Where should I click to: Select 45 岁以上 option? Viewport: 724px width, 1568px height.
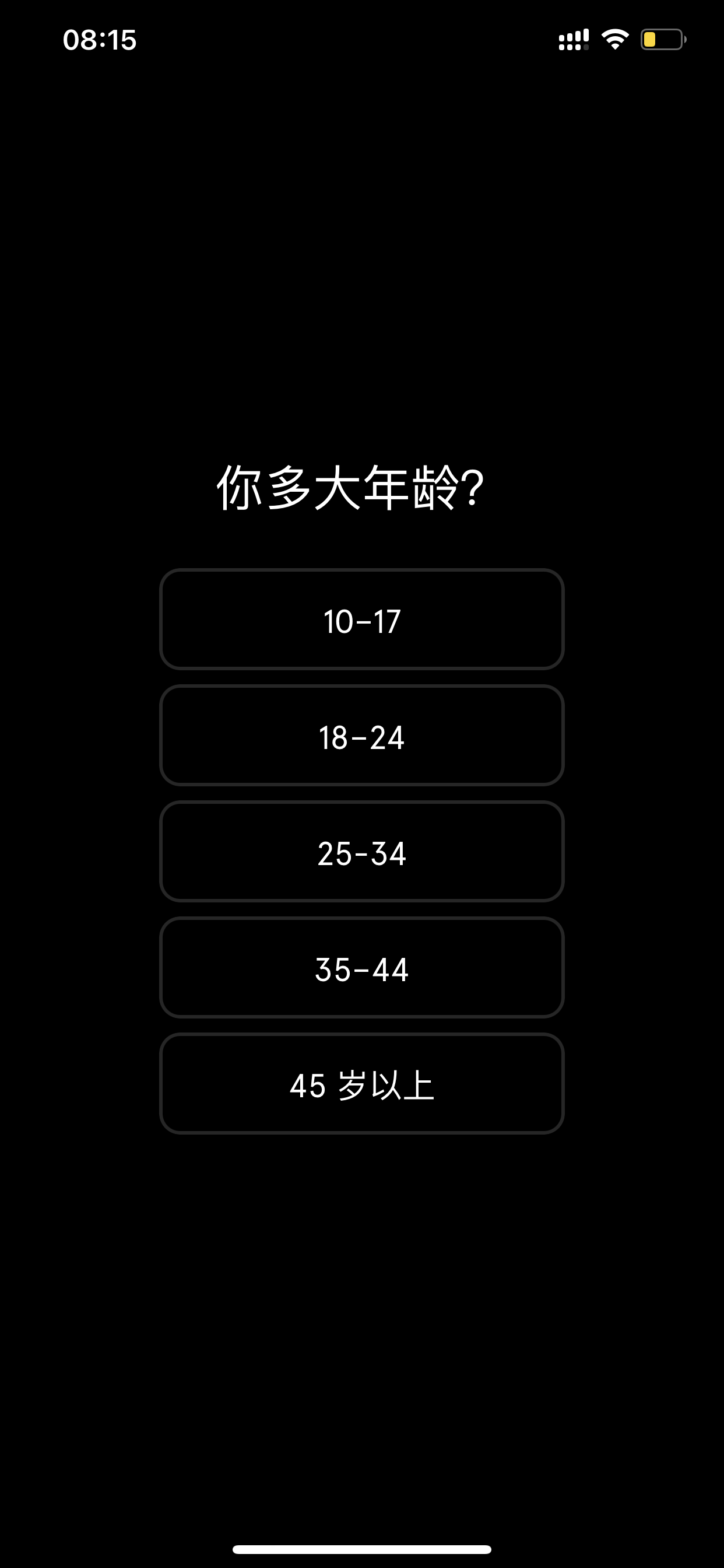[362, 1083]
